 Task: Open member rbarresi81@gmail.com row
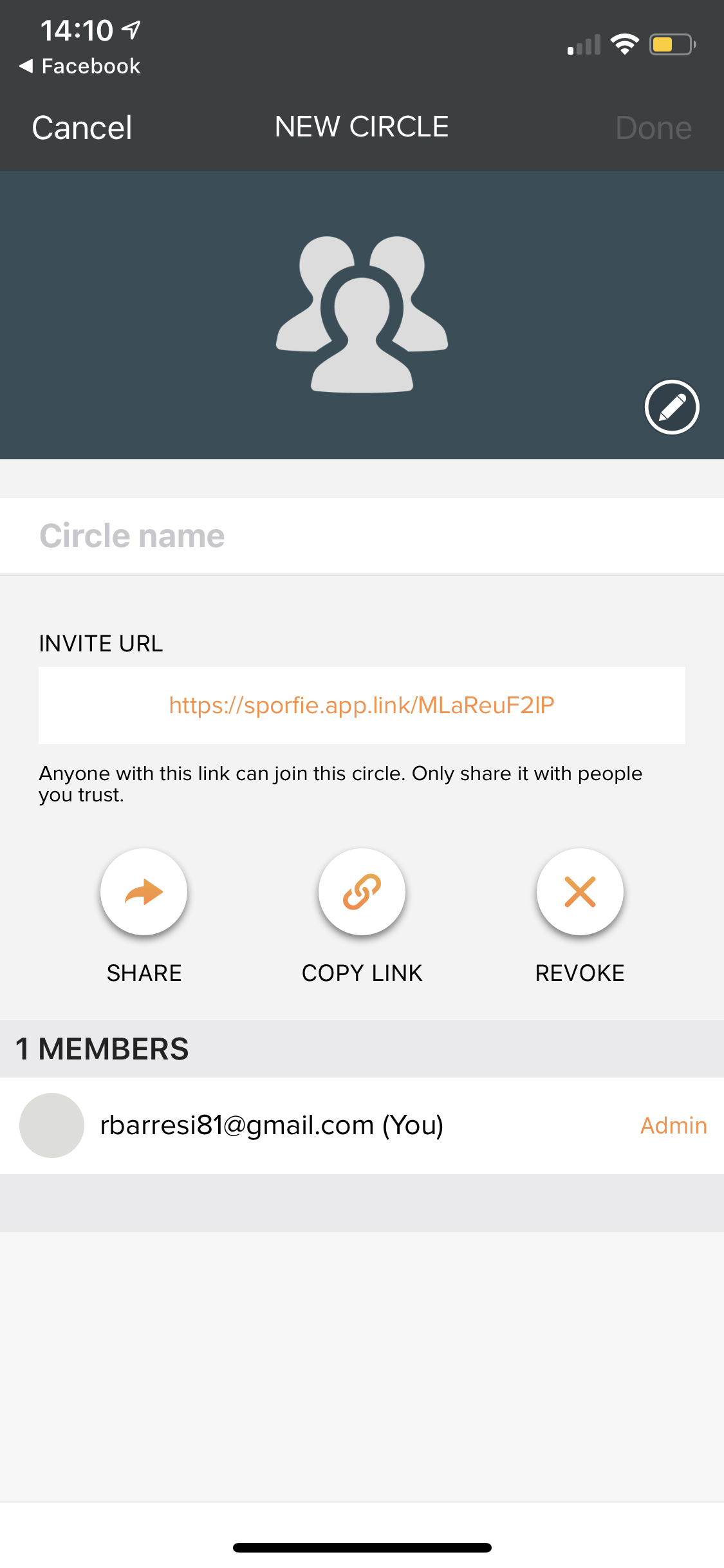(x=360, y=1125)
